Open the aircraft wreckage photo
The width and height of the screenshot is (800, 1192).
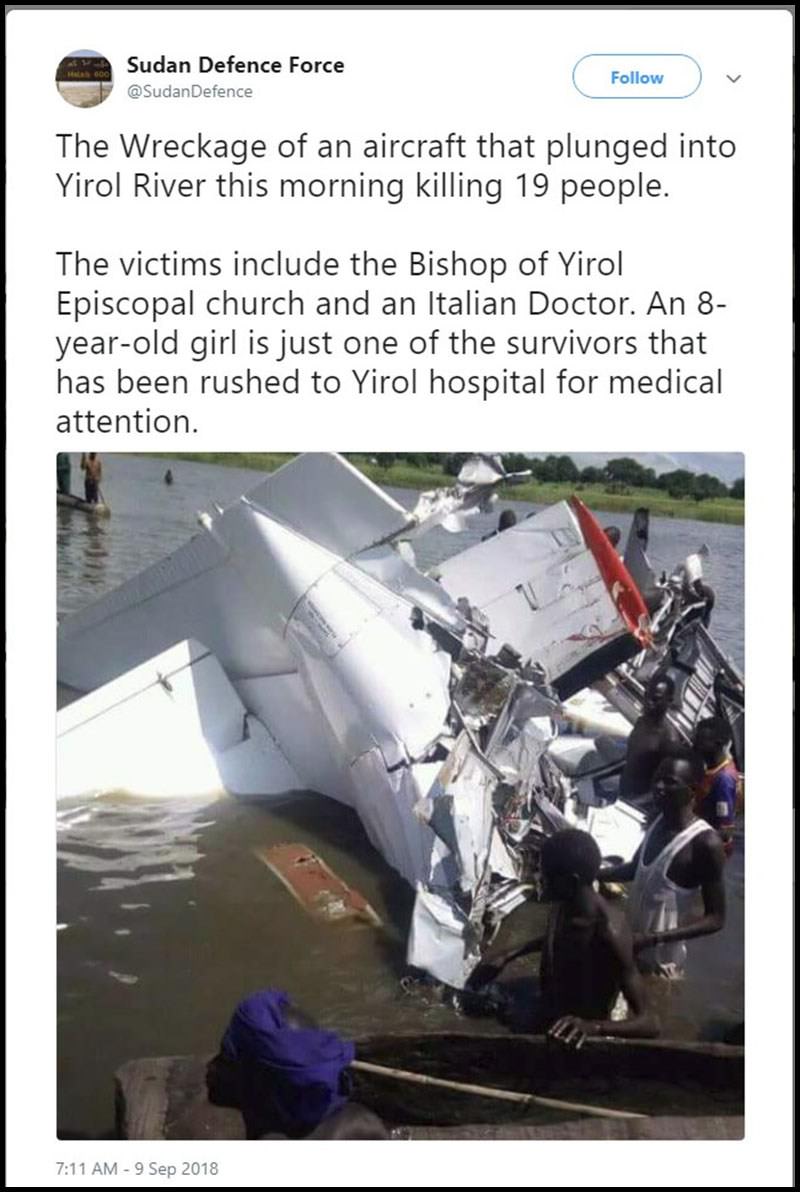point(400,795)
